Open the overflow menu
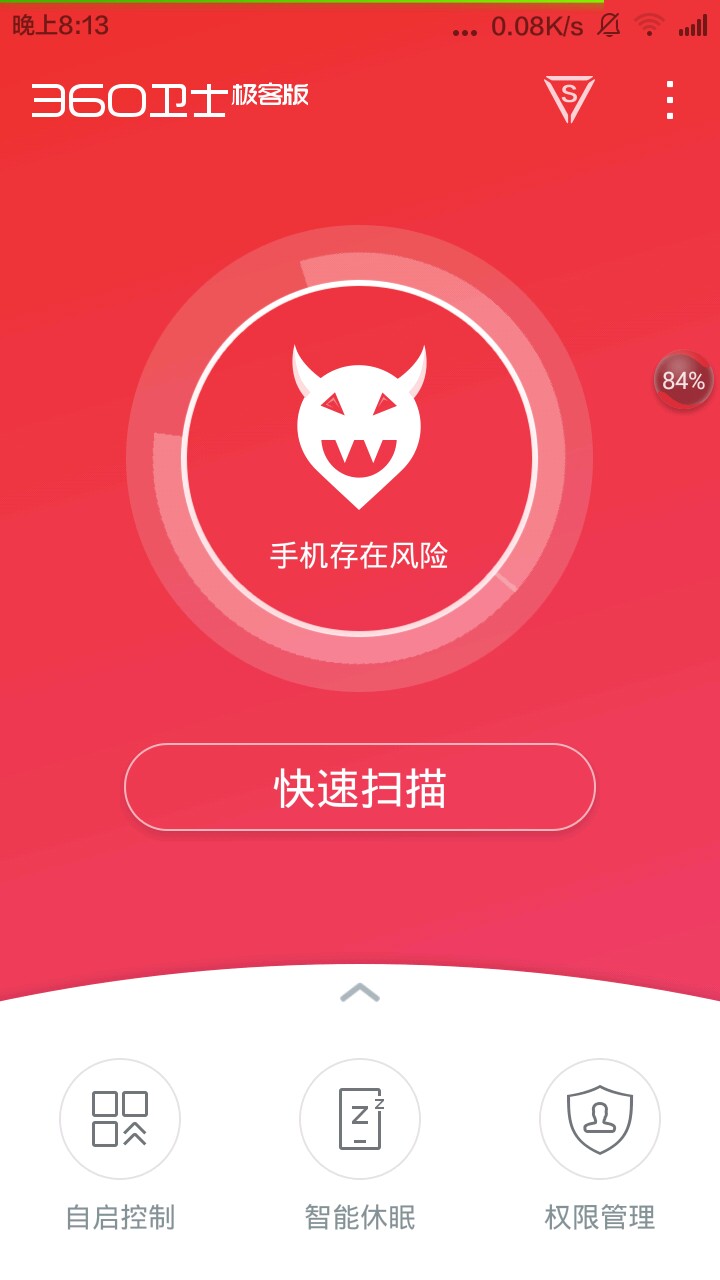 pos(670,99)
